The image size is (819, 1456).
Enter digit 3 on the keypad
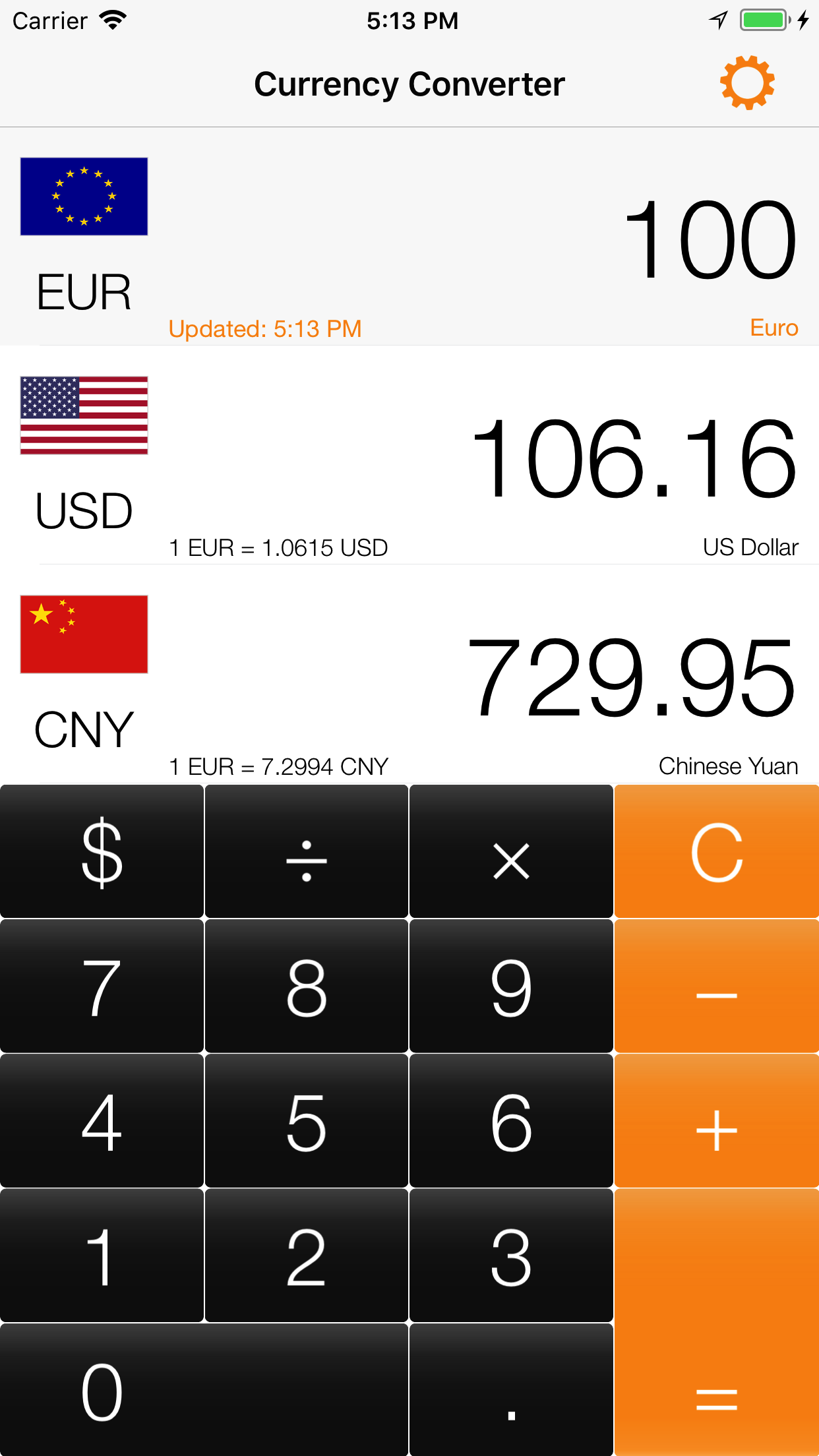click(511, 1255)
